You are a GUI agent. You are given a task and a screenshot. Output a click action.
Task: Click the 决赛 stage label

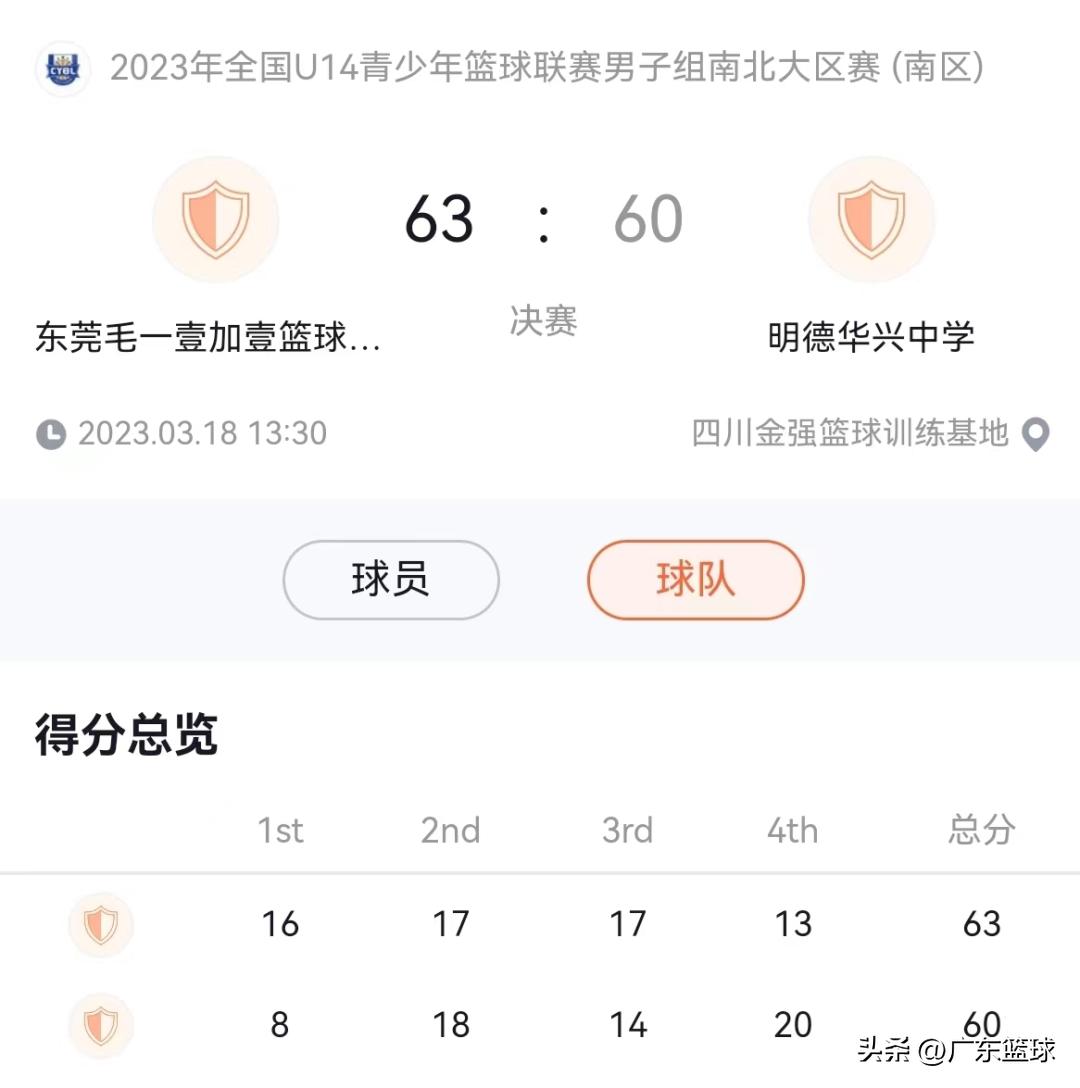coord(543,322)
